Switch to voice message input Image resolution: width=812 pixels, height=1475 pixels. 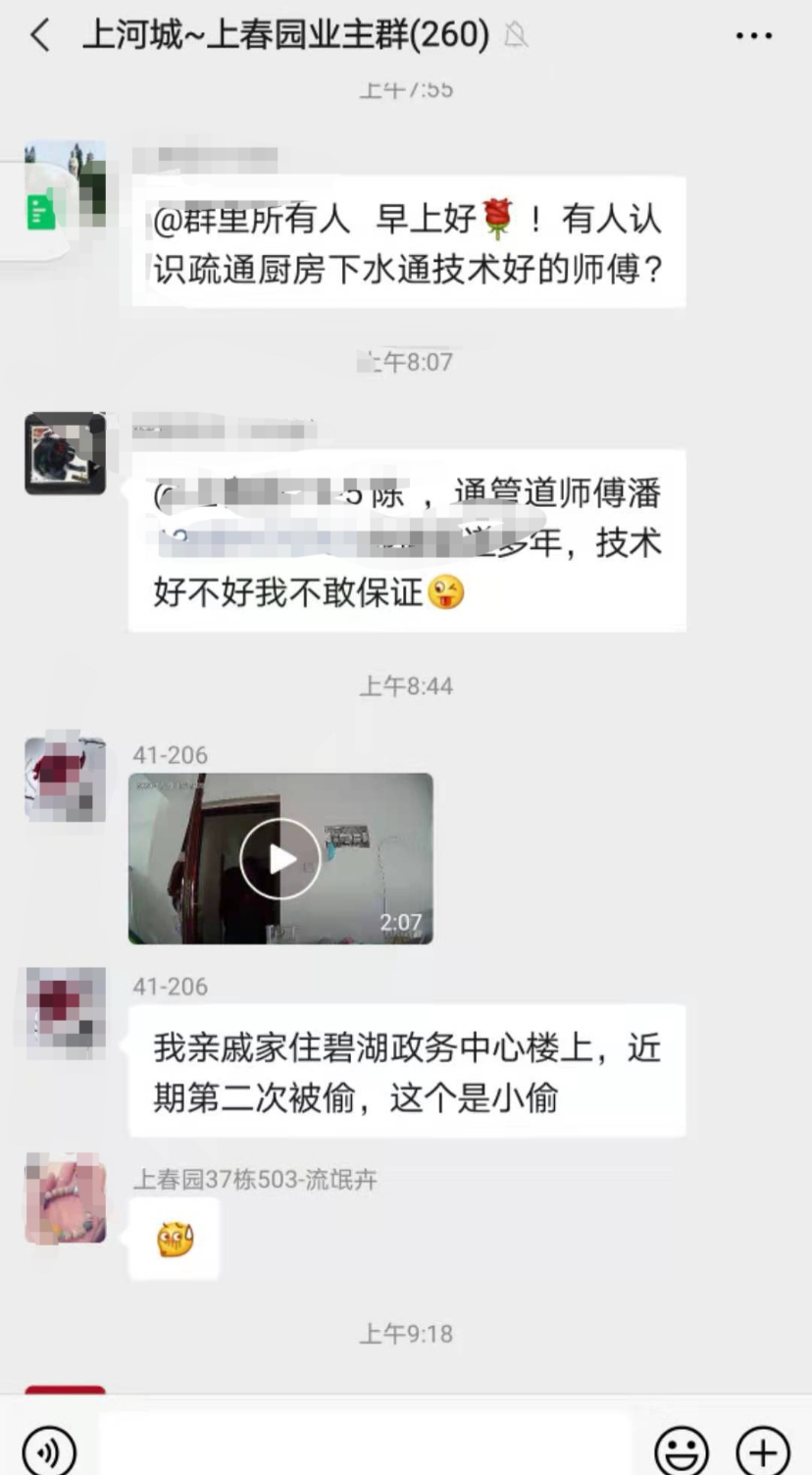point(48,1450)
